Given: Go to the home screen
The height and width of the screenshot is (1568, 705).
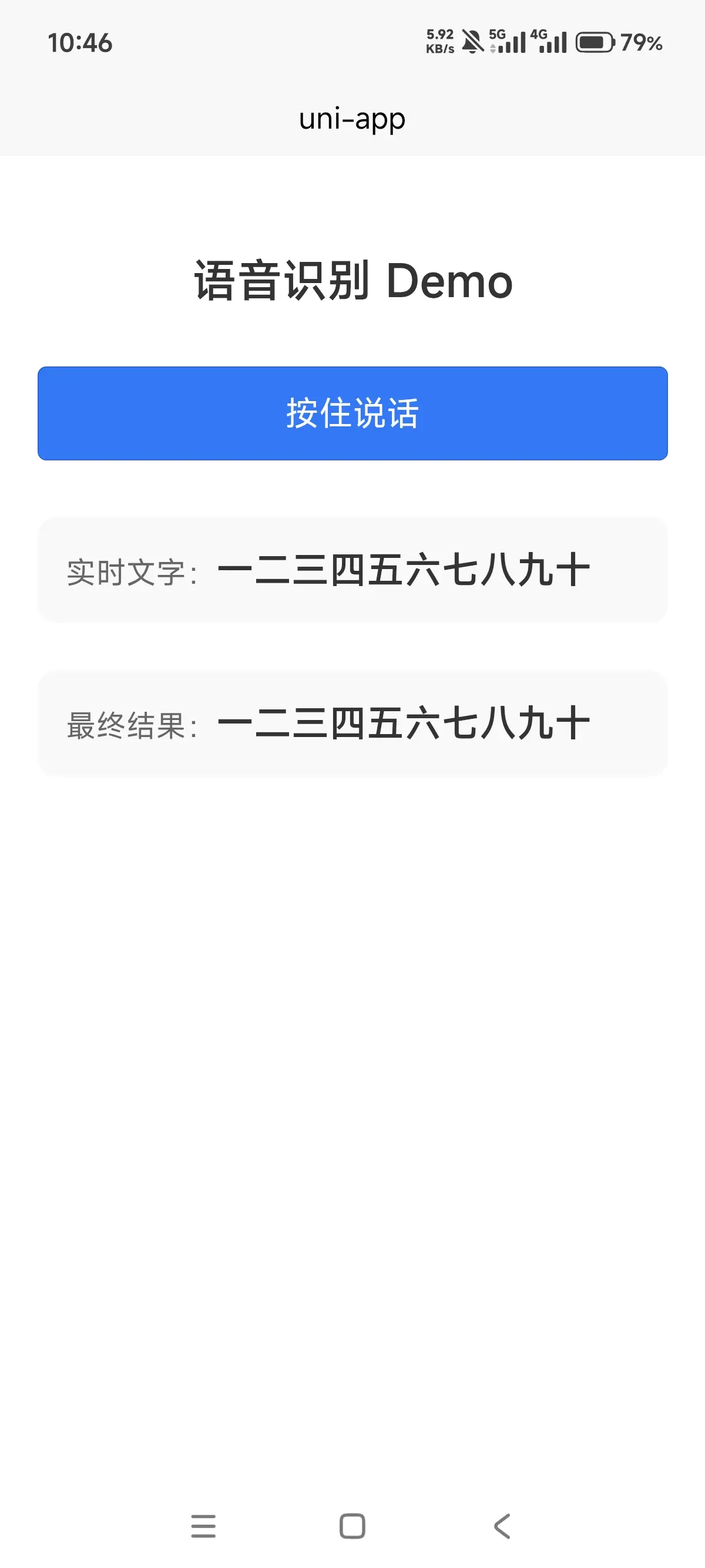Looking at the screenshot, I should 352,1526.
